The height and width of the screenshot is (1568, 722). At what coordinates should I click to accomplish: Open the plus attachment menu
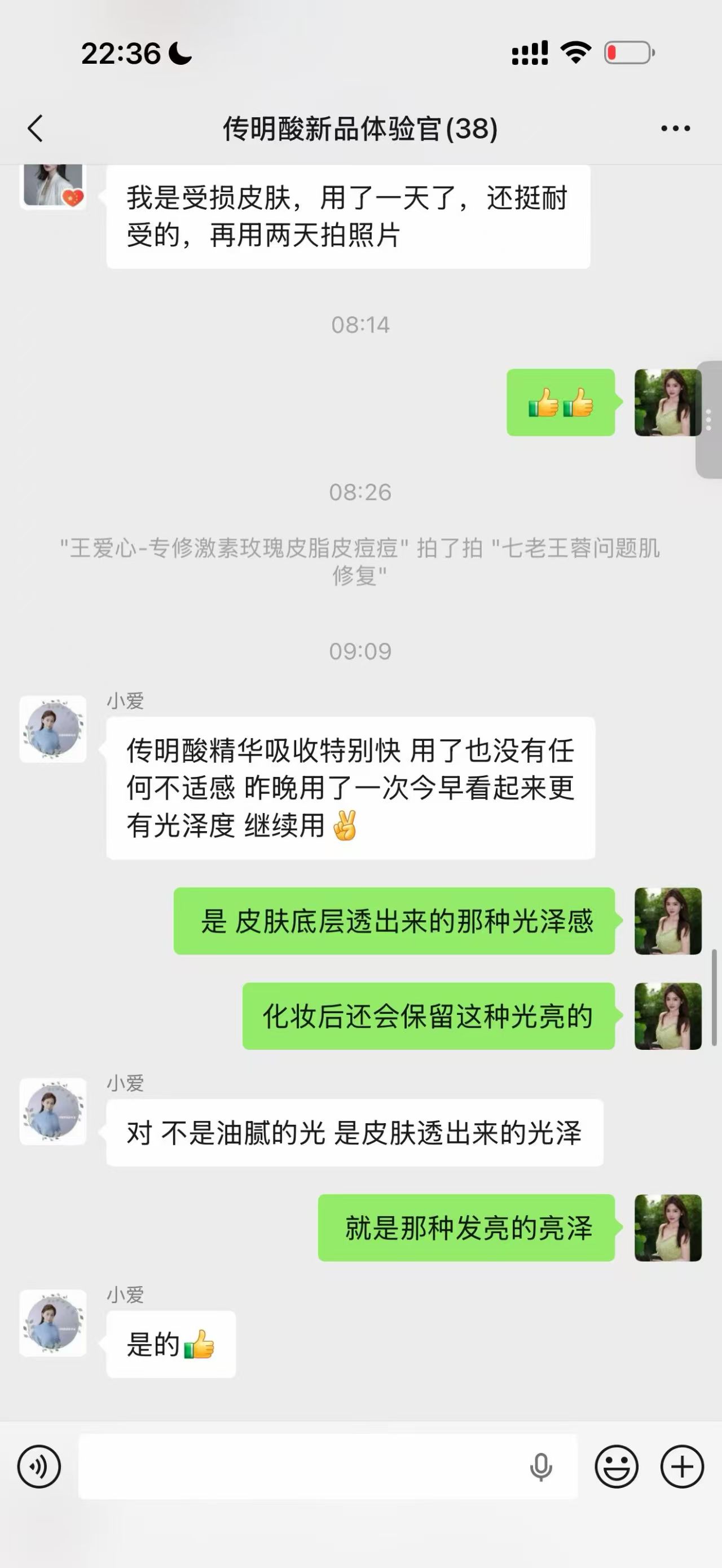[682, 1467]
